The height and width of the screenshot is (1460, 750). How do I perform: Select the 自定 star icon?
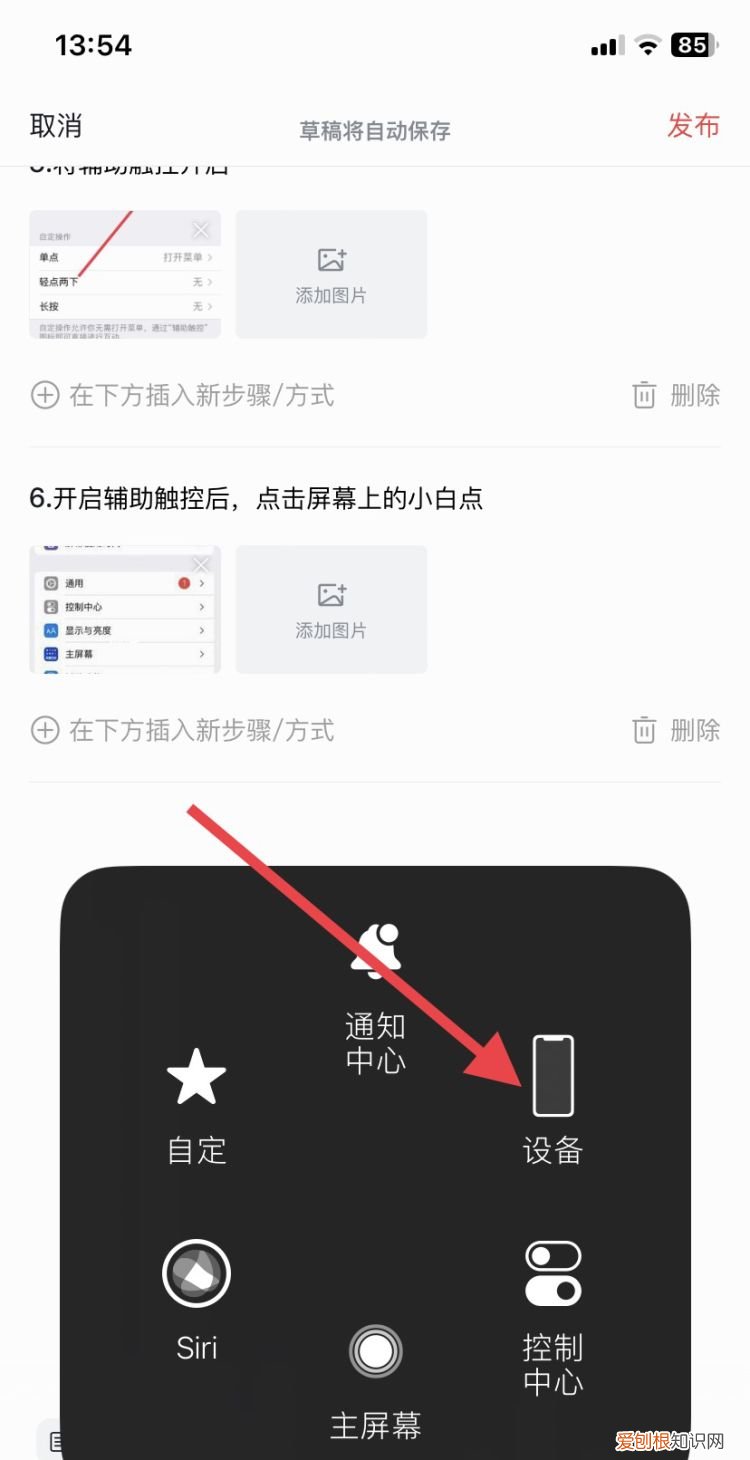pos(196,1078)
